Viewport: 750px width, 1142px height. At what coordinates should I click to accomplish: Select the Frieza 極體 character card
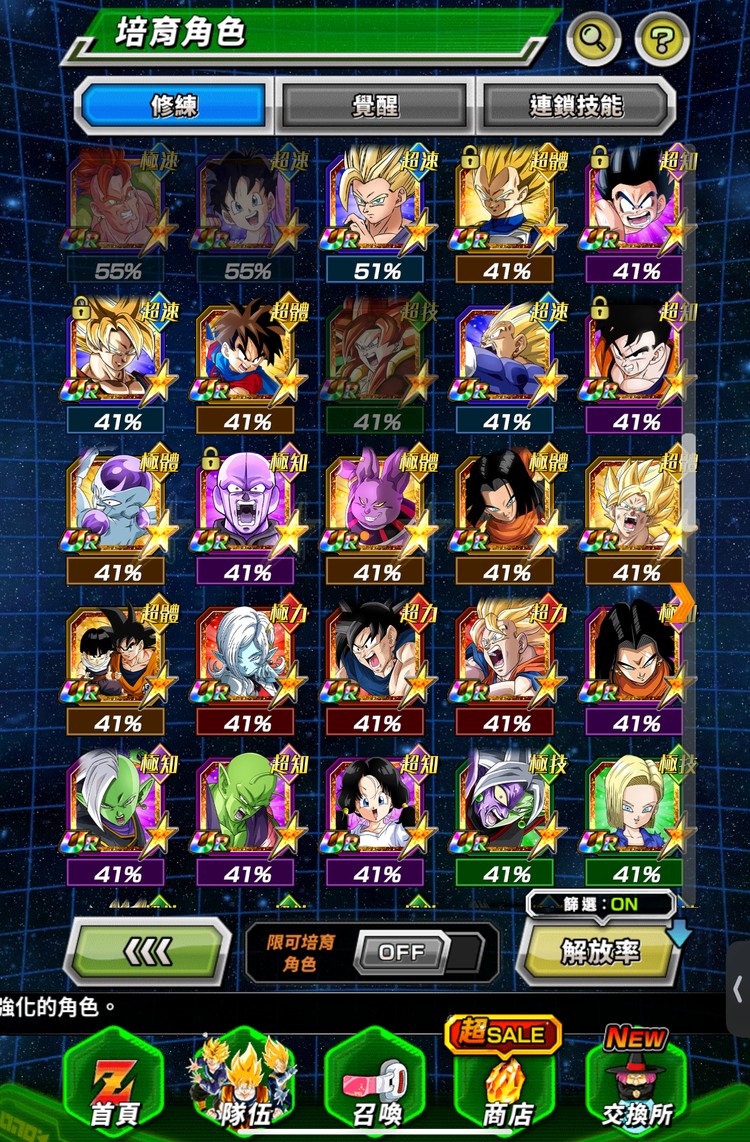pos(117,506)
